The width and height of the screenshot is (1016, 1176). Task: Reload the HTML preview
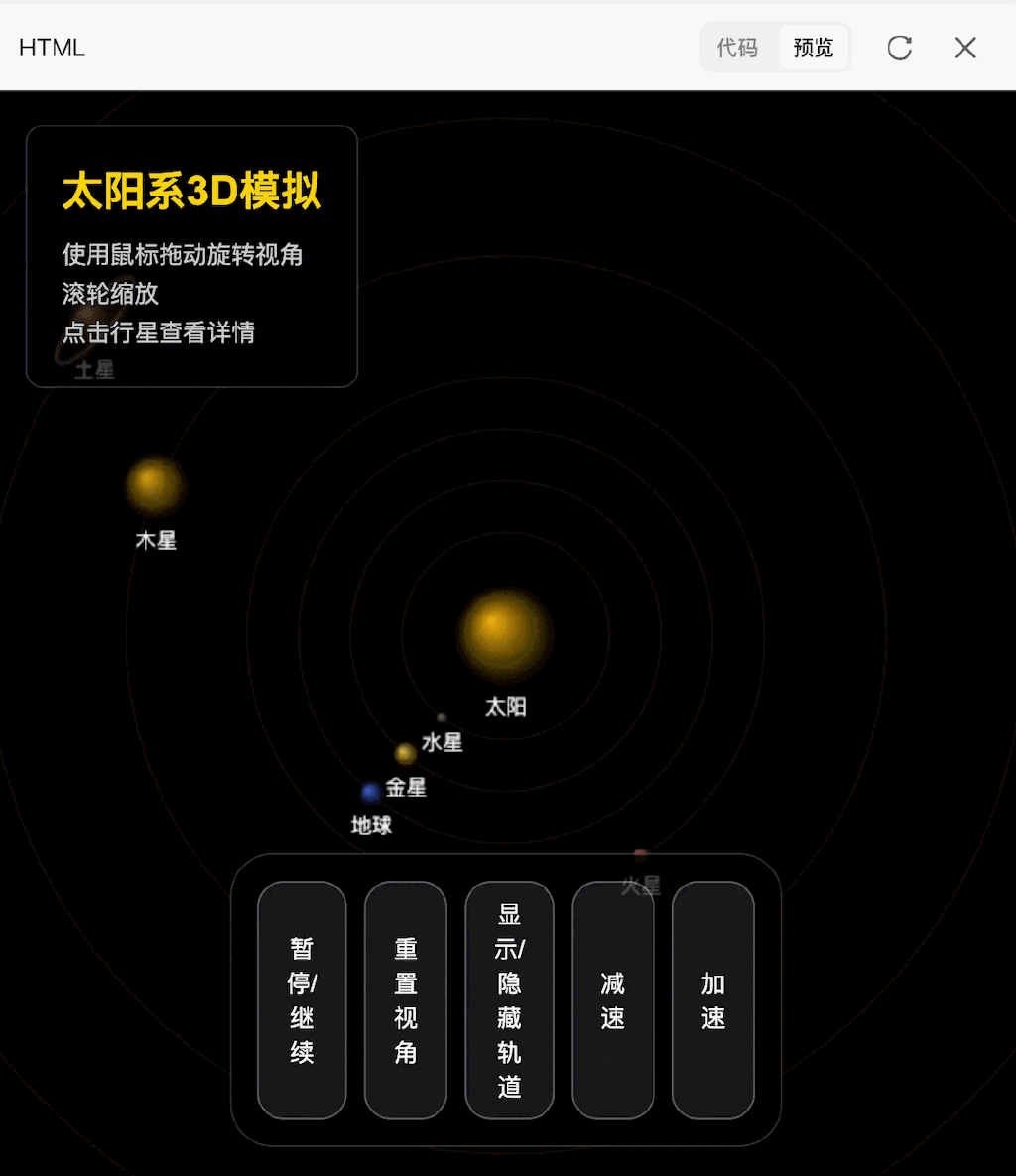(900, 48)
